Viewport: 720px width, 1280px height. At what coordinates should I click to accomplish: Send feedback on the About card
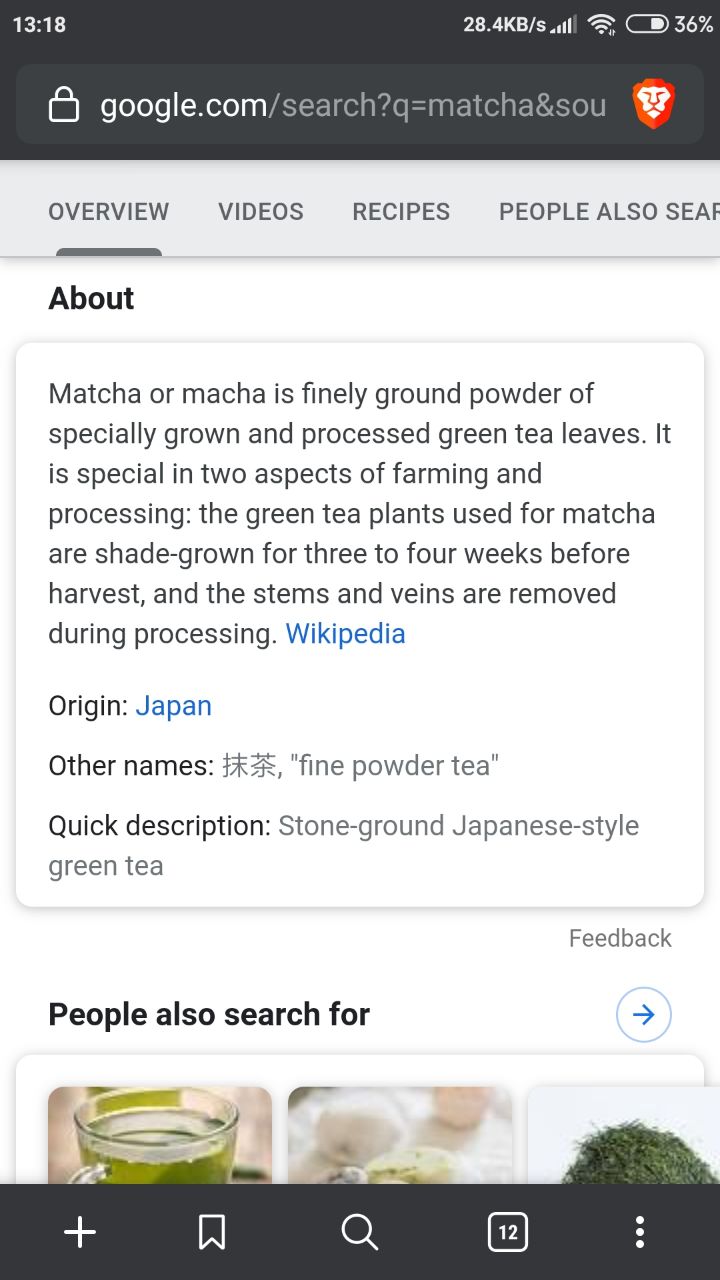point(620,938)
